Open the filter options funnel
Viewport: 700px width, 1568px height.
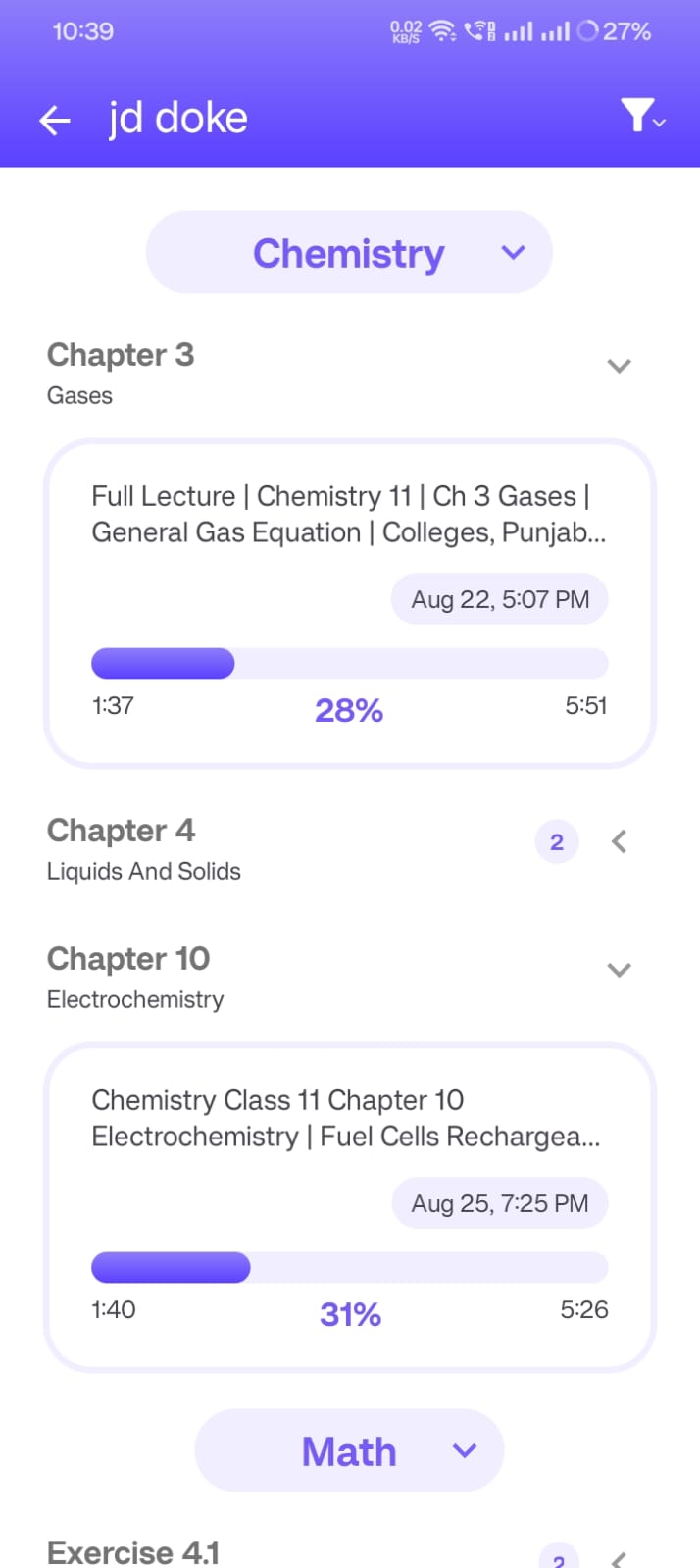(642, 117)
